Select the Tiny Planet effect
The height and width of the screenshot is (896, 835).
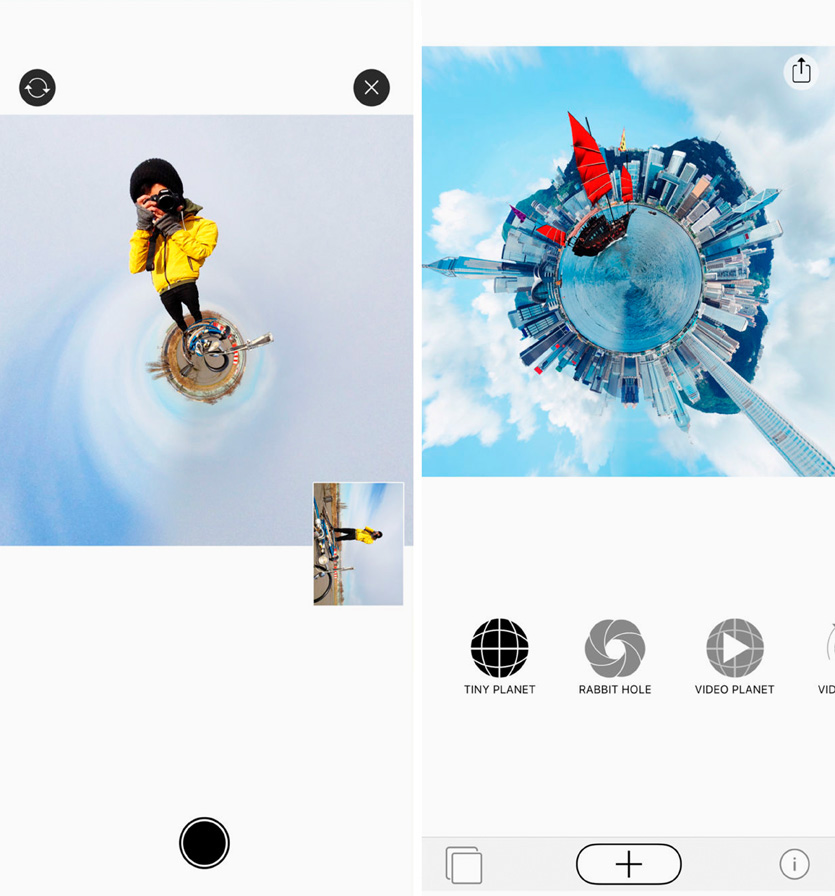tap(499, 655)
